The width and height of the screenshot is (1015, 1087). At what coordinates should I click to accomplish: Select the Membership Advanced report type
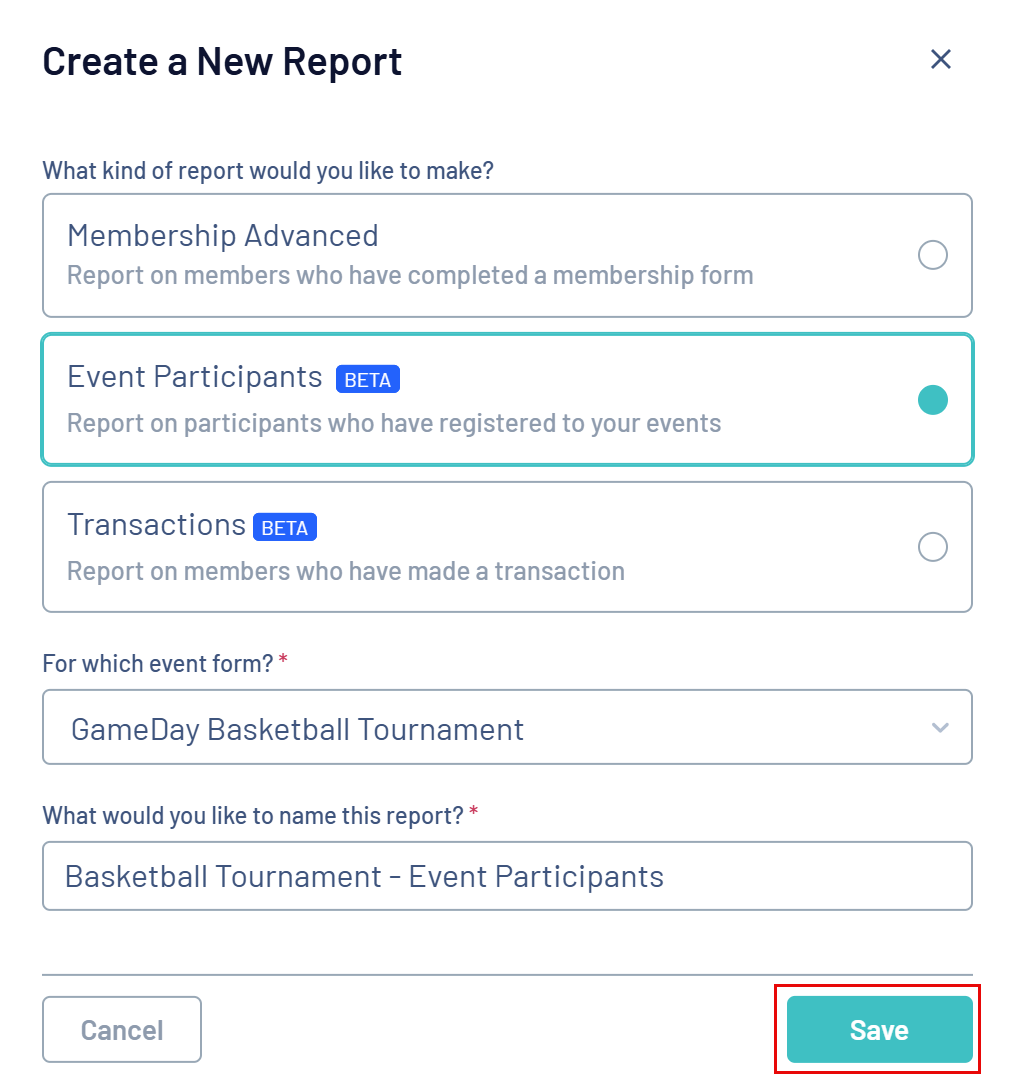click(932, 256)
